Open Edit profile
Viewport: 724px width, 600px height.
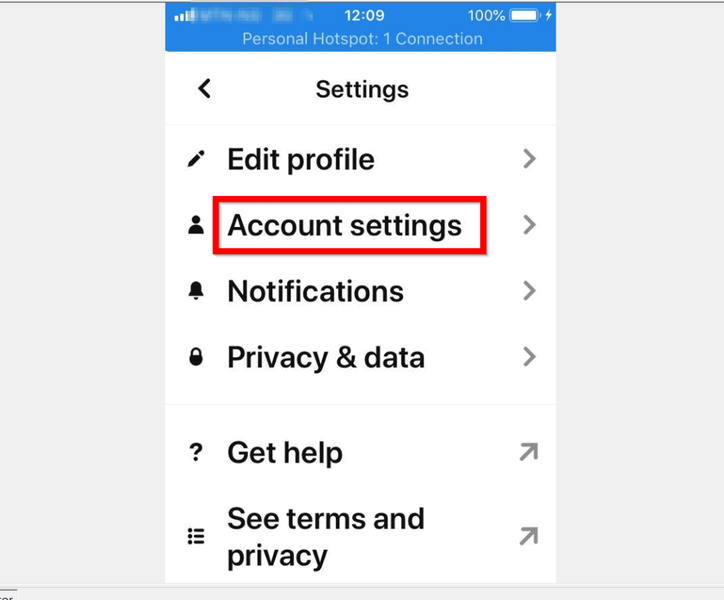tap(361, 159)
